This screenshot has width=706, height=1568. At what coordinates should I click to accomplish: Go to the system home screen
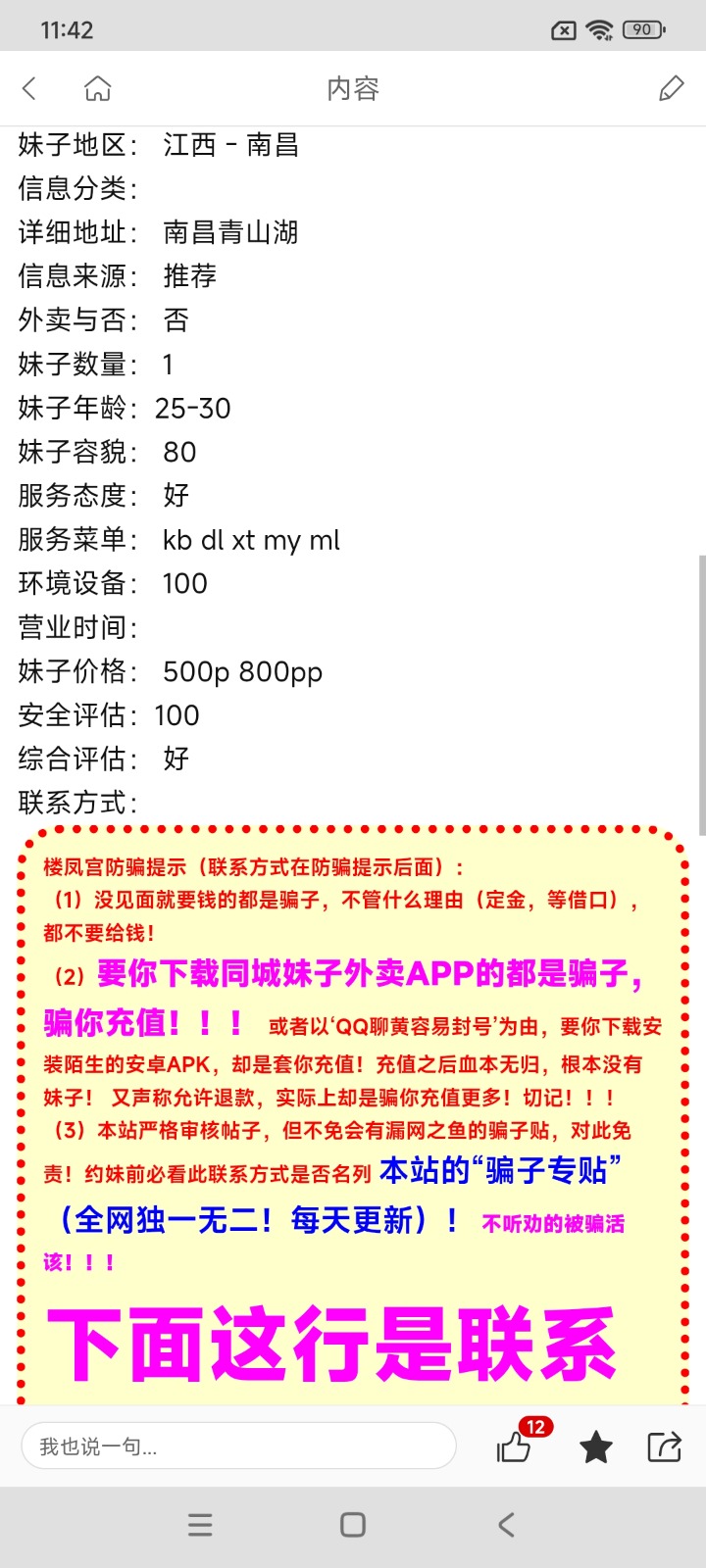[x=353, y=1525]
